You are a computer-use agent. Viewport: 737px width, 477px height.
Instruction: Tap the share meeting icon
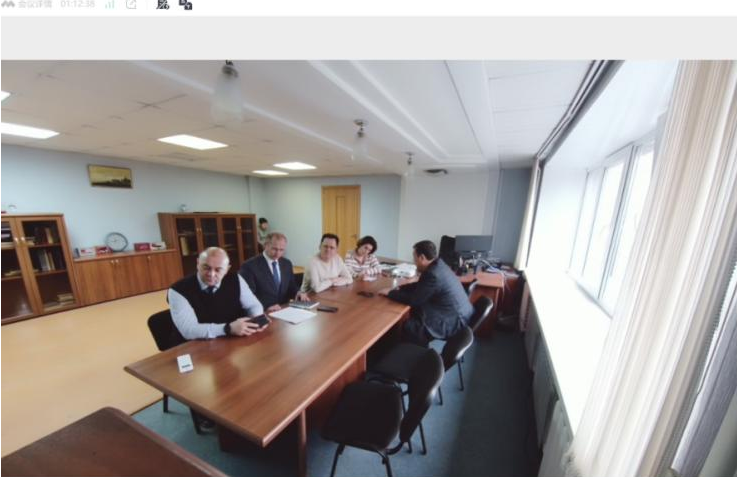tap(131, 5)
